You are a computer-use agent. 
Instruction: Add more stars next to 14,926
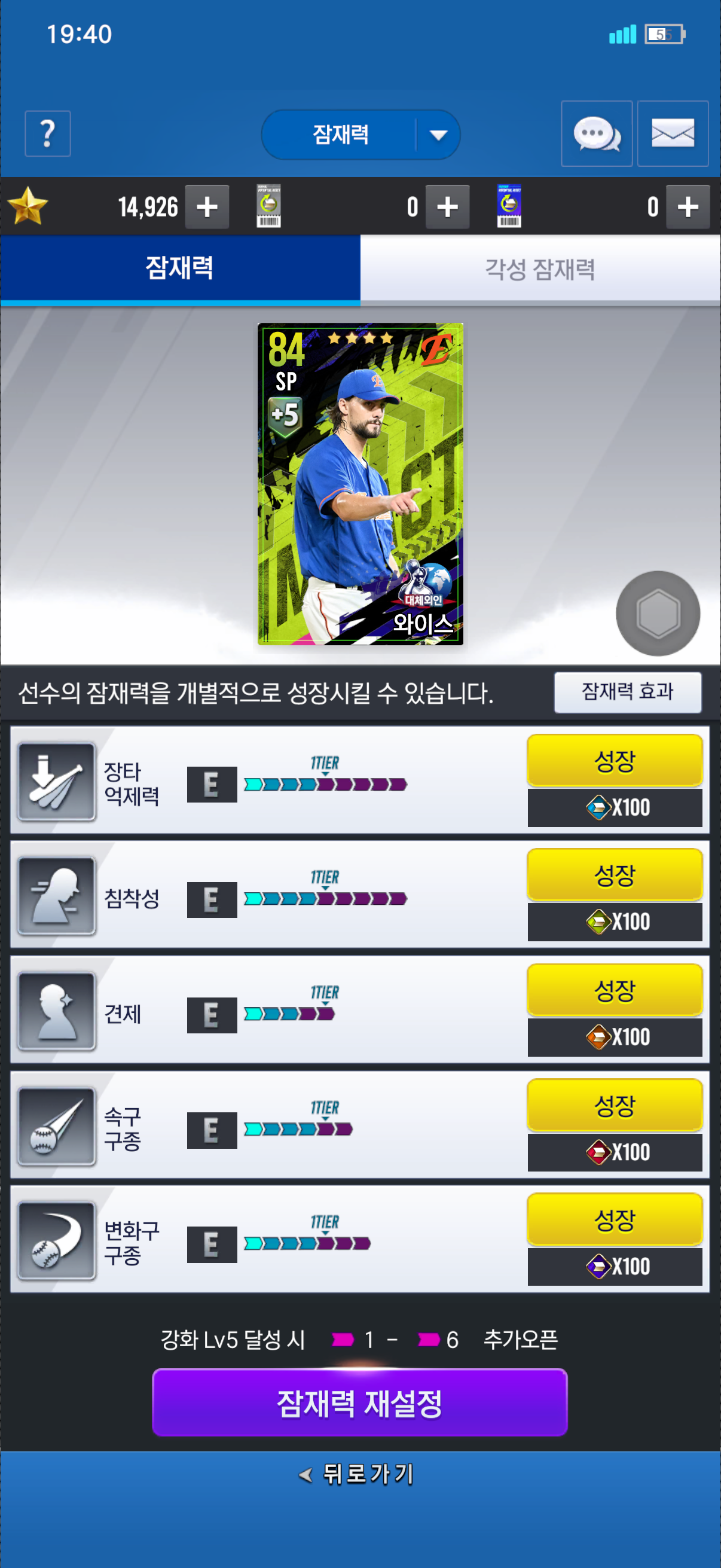(207, 207)
